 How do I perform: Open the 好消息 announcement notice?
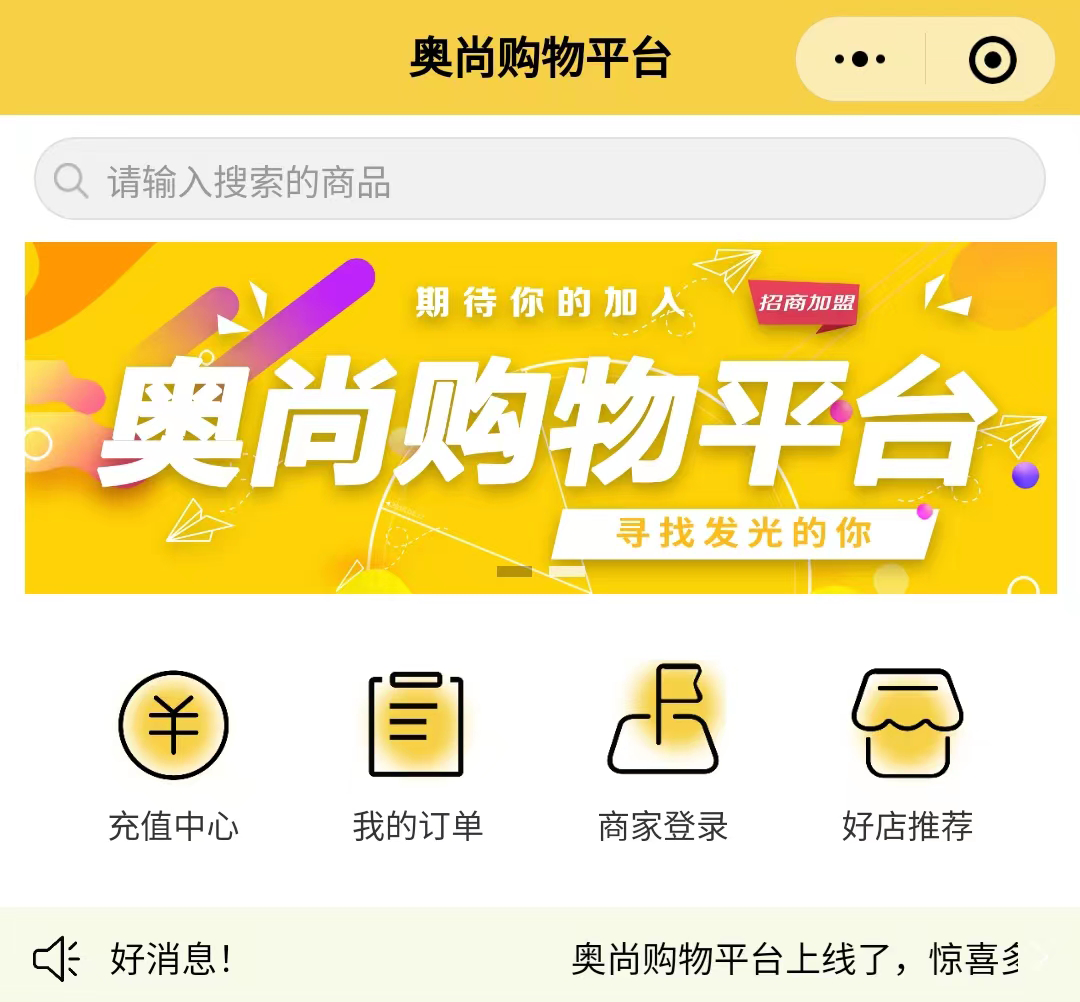540,959
